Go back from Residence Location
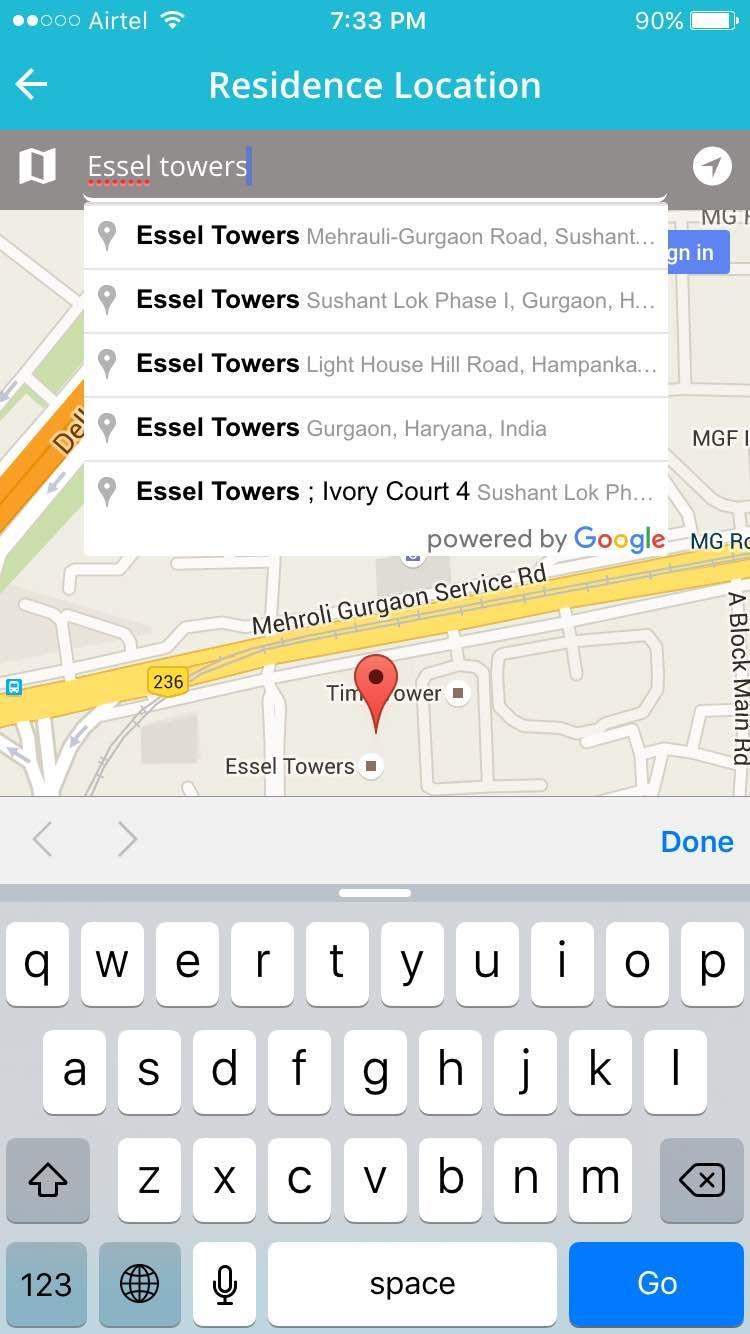 [32, 85]
